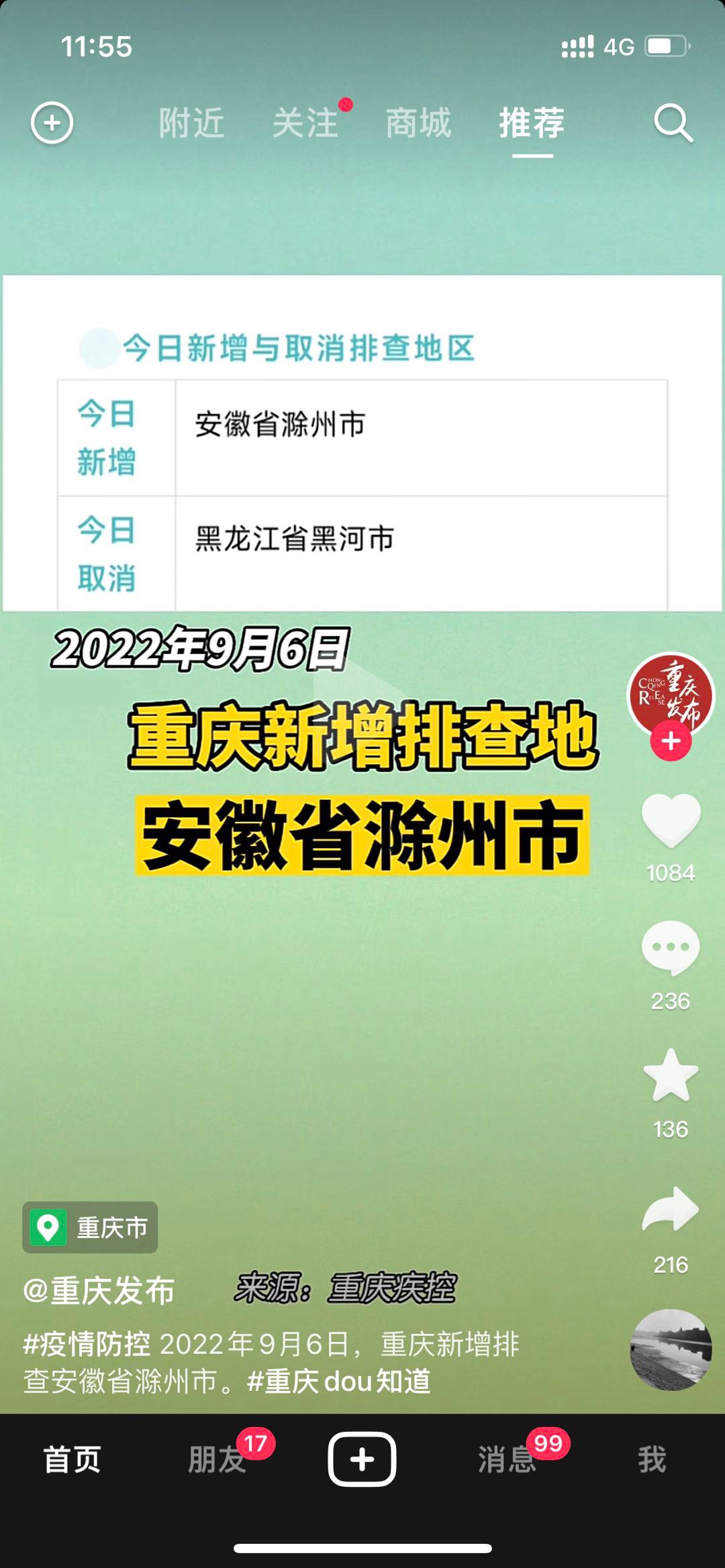Viewport: 725px width, 1568px height.
Task: Tap the @重庆发布 username
Action: tap(99, 1290)
